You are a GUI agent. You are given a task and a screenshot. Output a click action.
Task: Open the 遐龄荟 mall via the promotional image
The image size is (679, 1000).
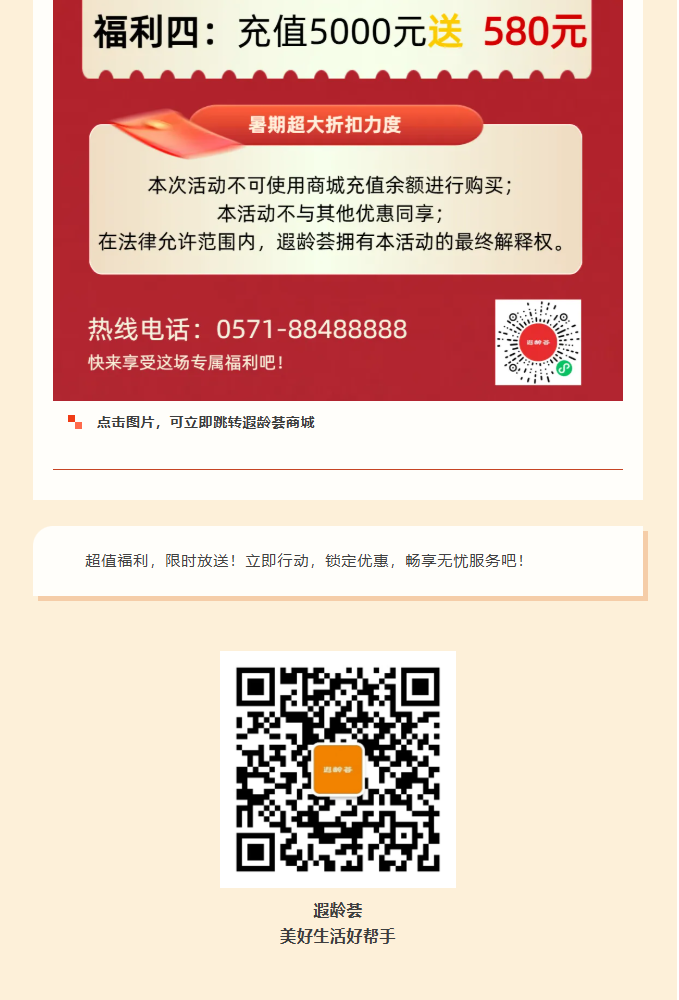pyautogui.click(x=337, y=200)
